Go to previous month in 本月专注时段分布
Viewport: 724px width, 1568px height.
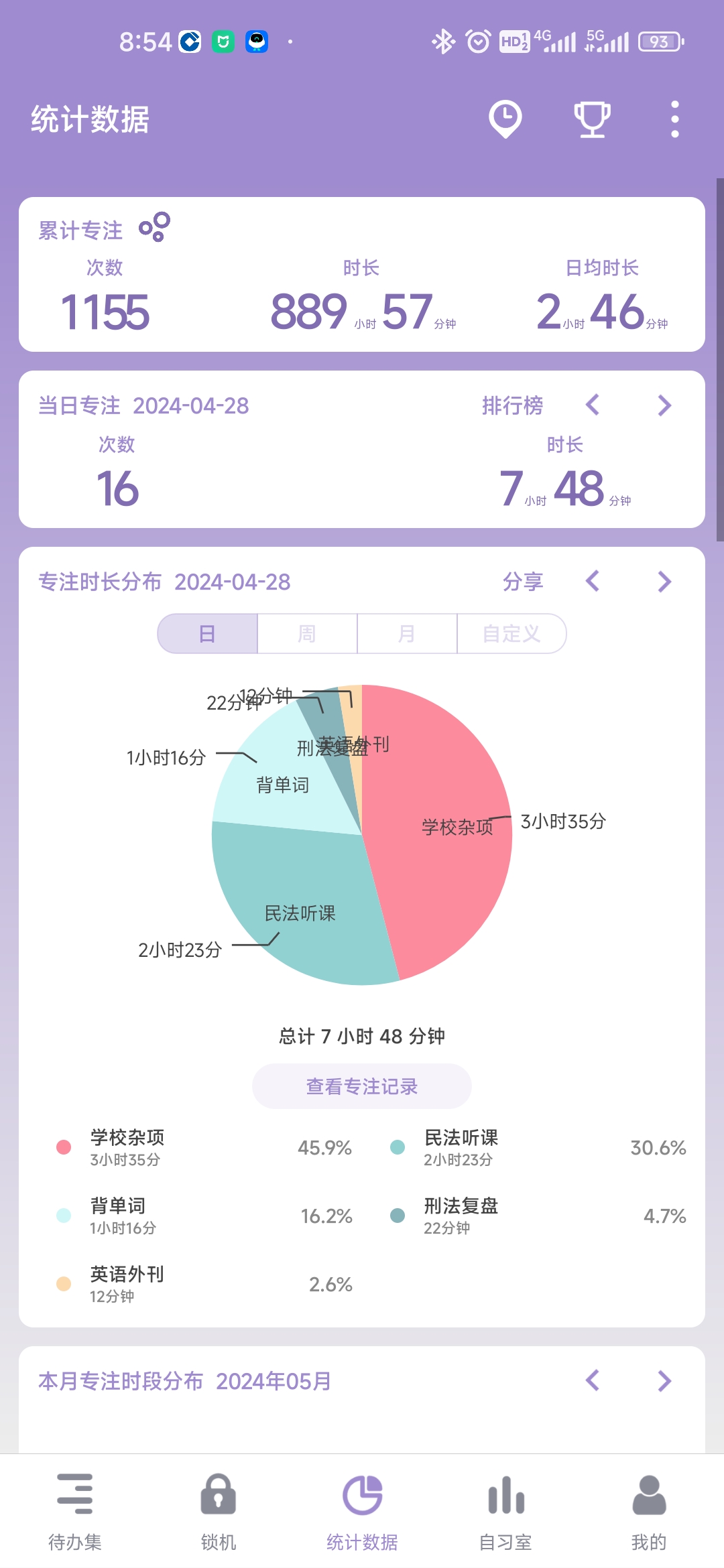click(x=593, y=1380)
